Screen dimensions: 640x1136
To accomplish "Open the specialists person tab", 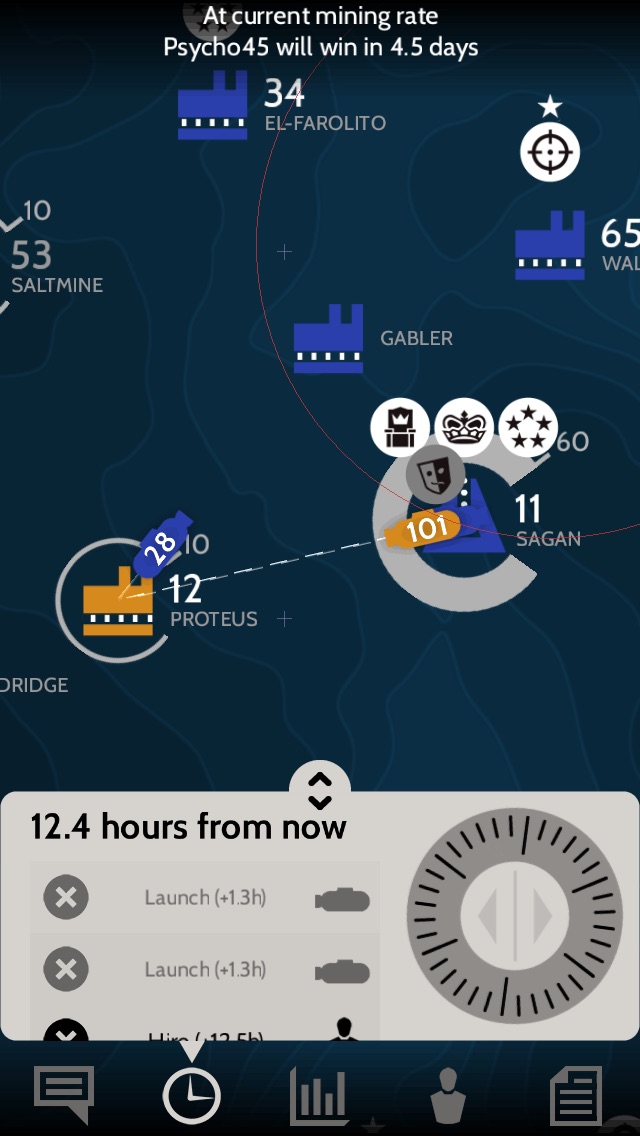I will tap(447, 1096).
